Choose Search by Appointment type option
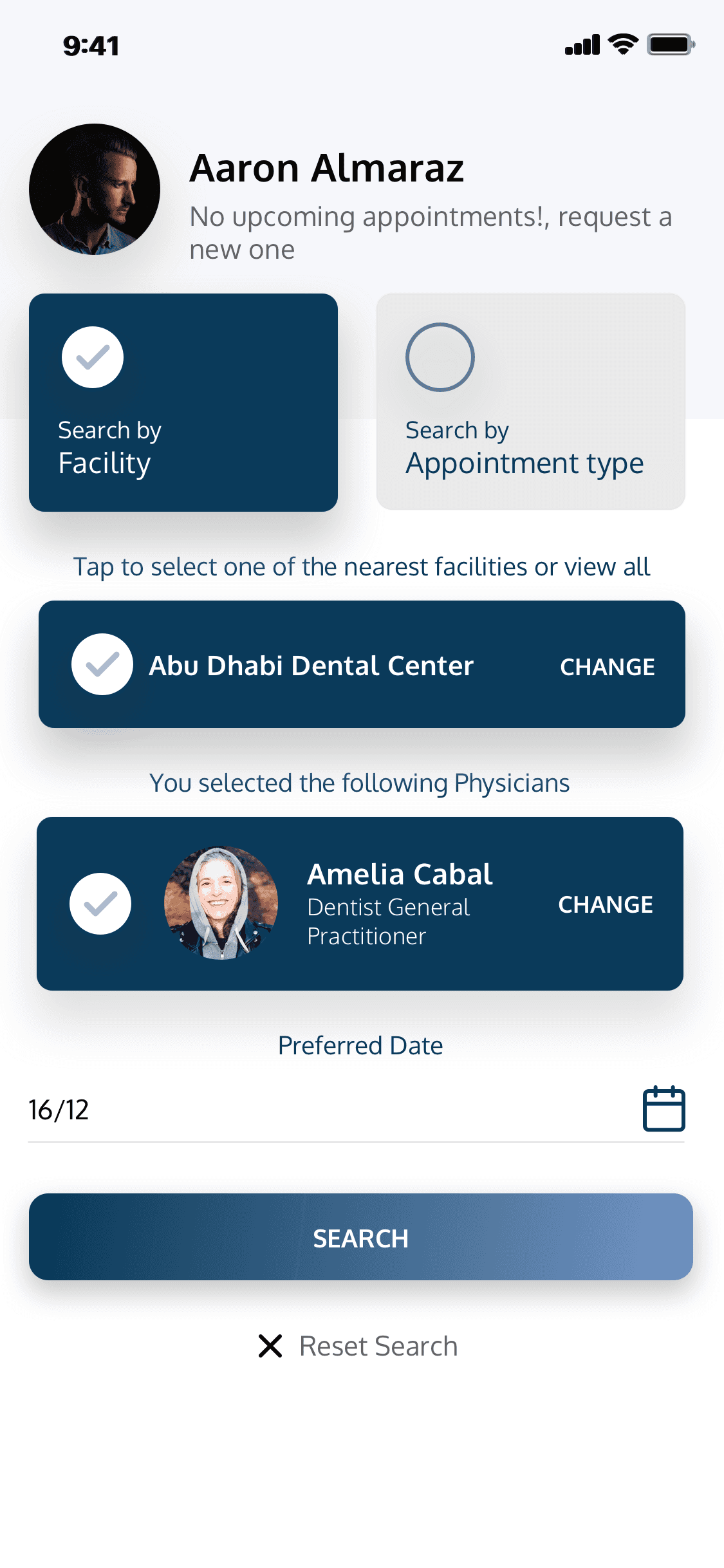Screen dimensions: 724x1568 coord(530,402)
